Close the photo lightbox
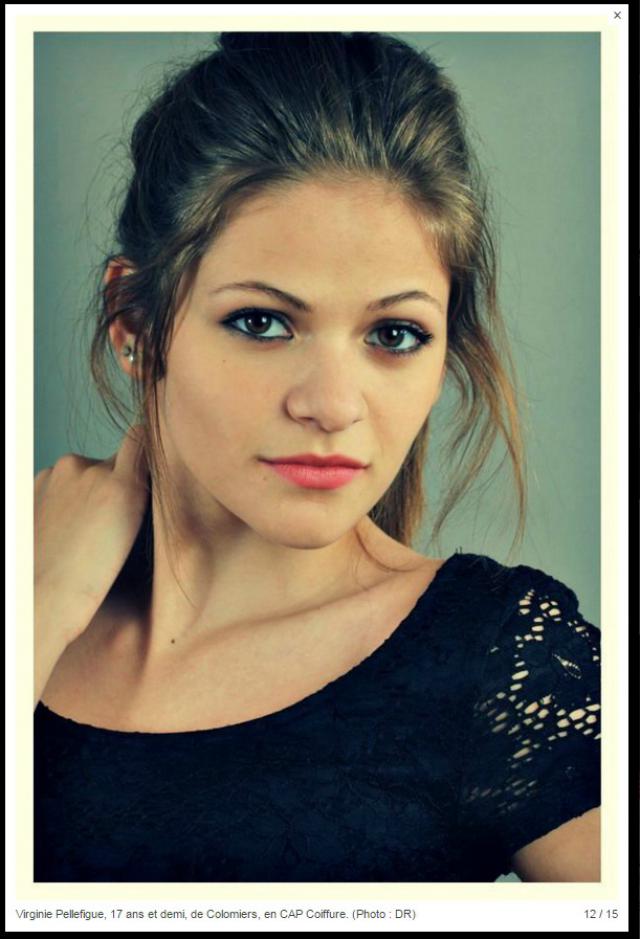The image size is (640, 939). (x=617, y=15)
